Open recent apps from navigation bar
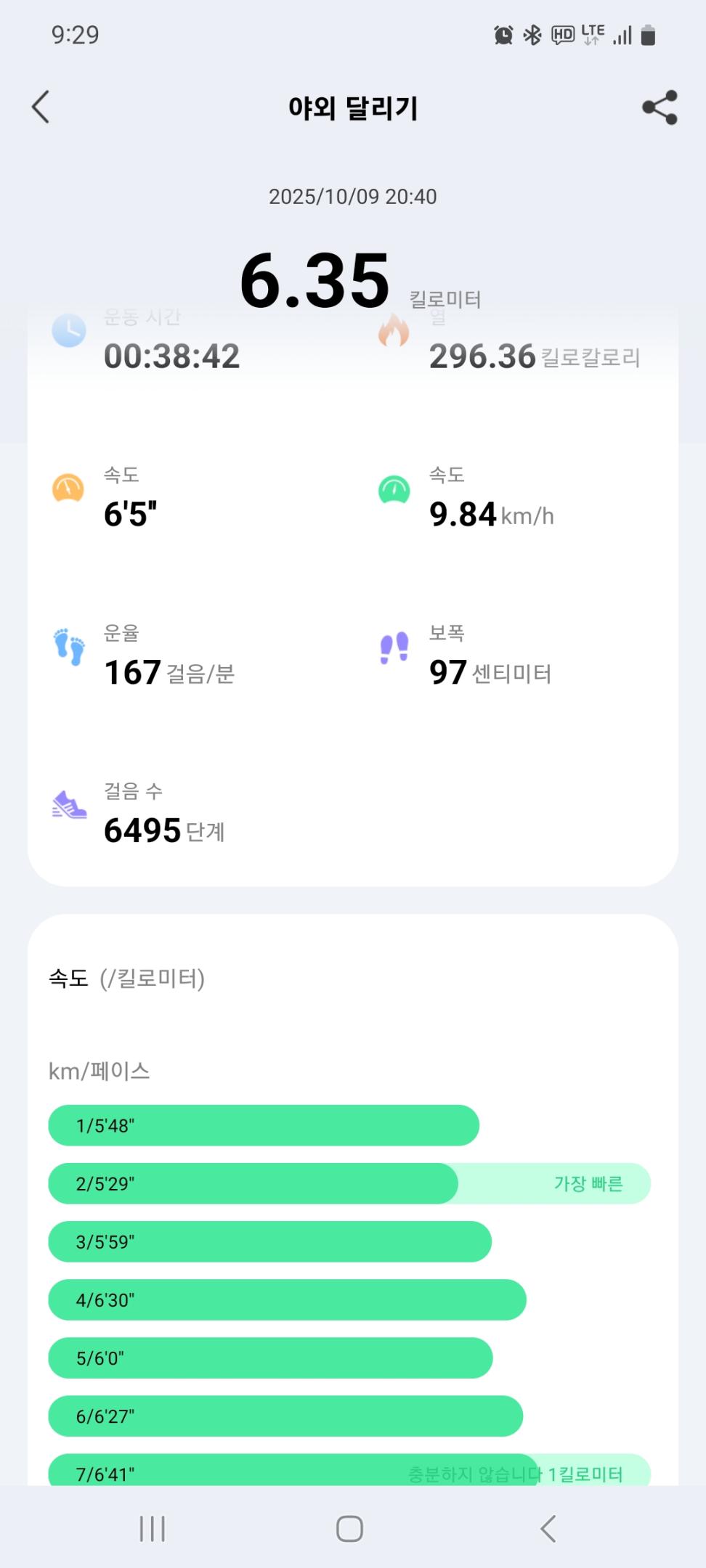This screenshot has height=1568, width=706. click(153, 1528)
